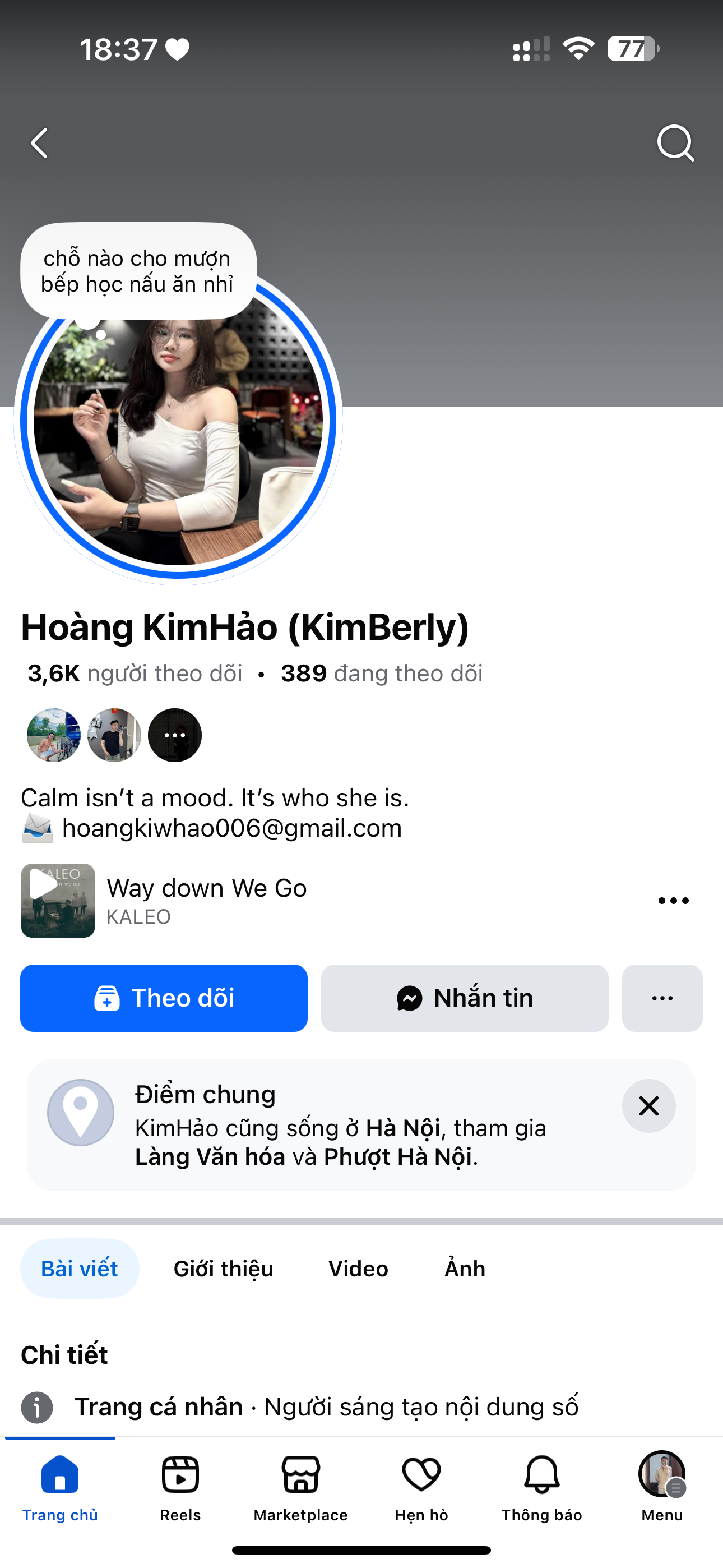The width and height of the screenshot is (723, 1568).
Task: Open the Ảnh tab
Action: [465, 1269]
